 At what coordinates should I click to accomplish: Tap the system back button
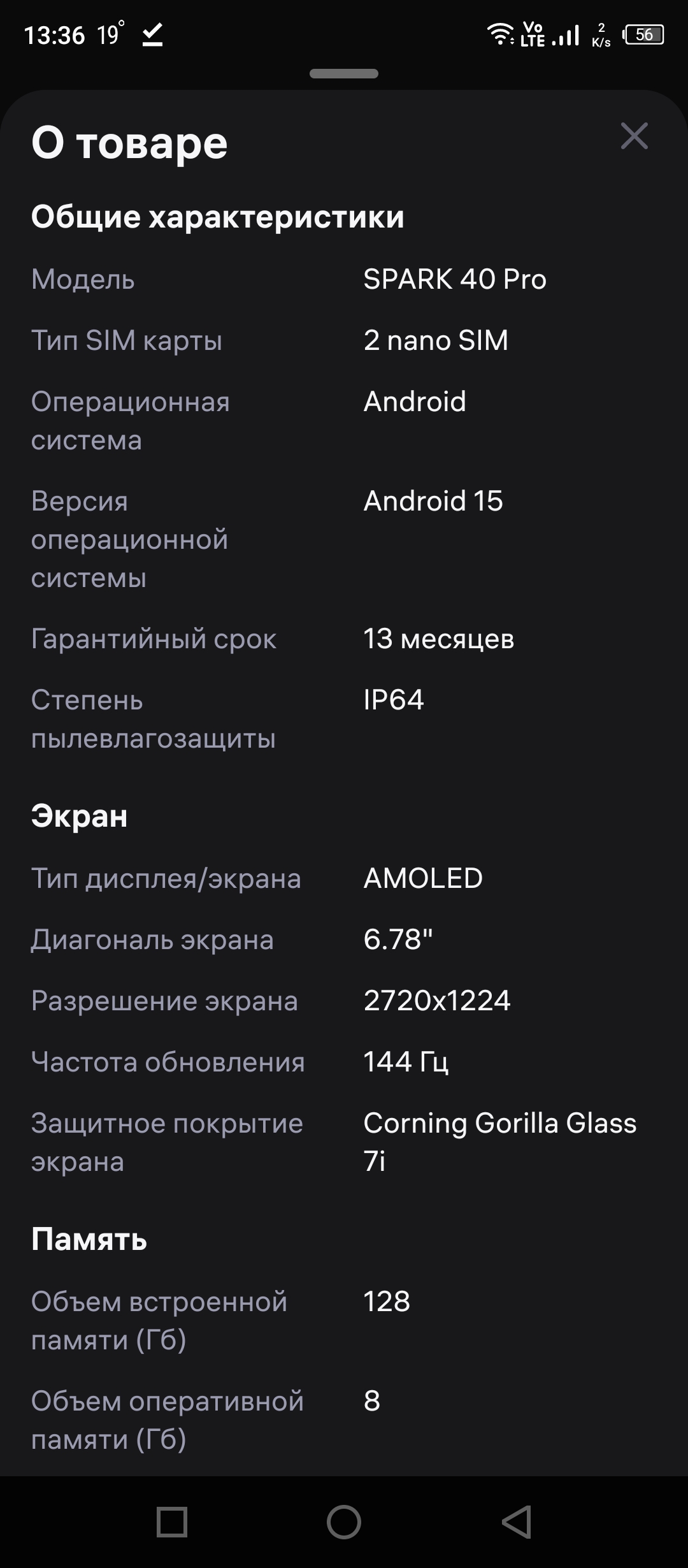click(x=517, y=1523)
